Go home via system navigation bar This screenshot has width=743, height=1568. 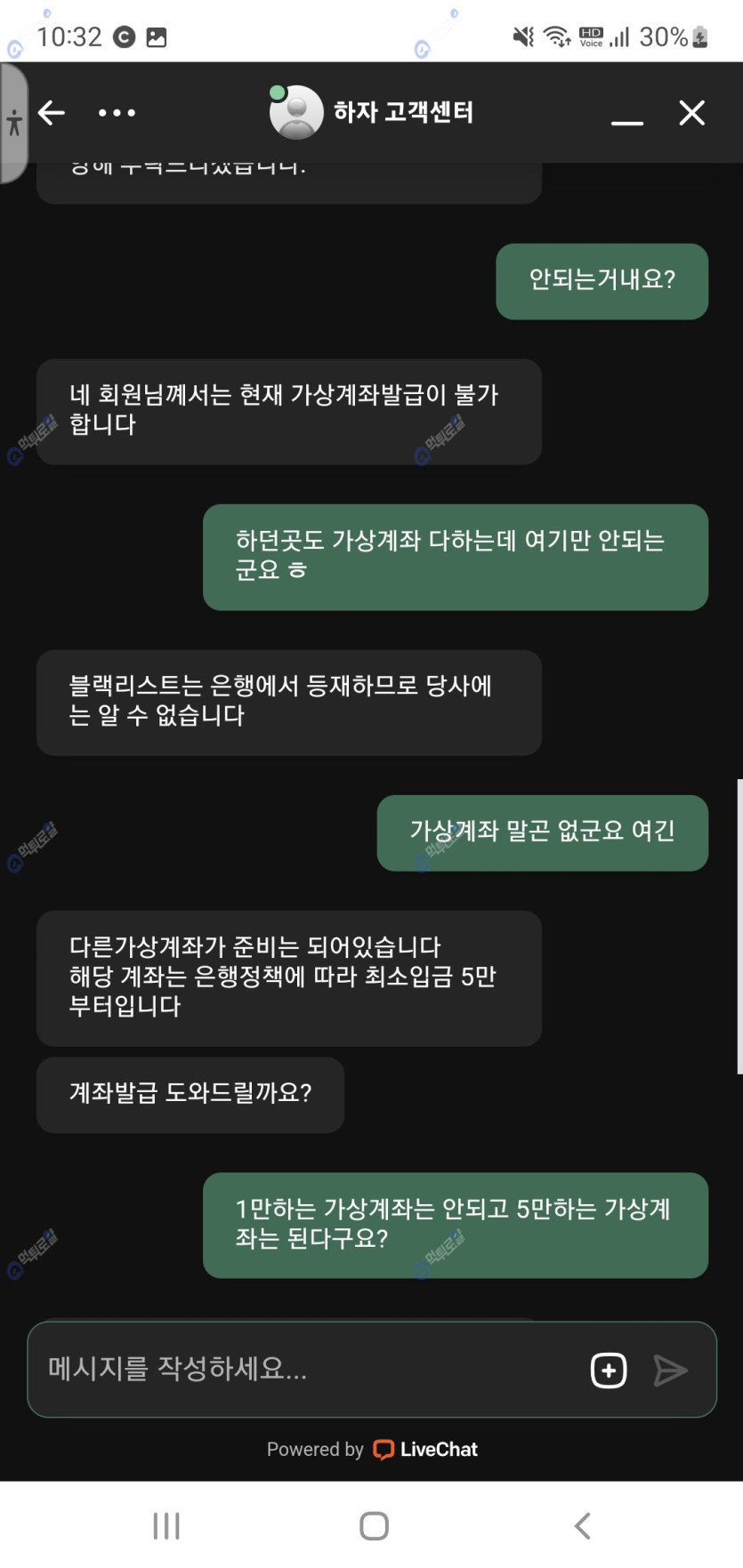coord(374,1525)
